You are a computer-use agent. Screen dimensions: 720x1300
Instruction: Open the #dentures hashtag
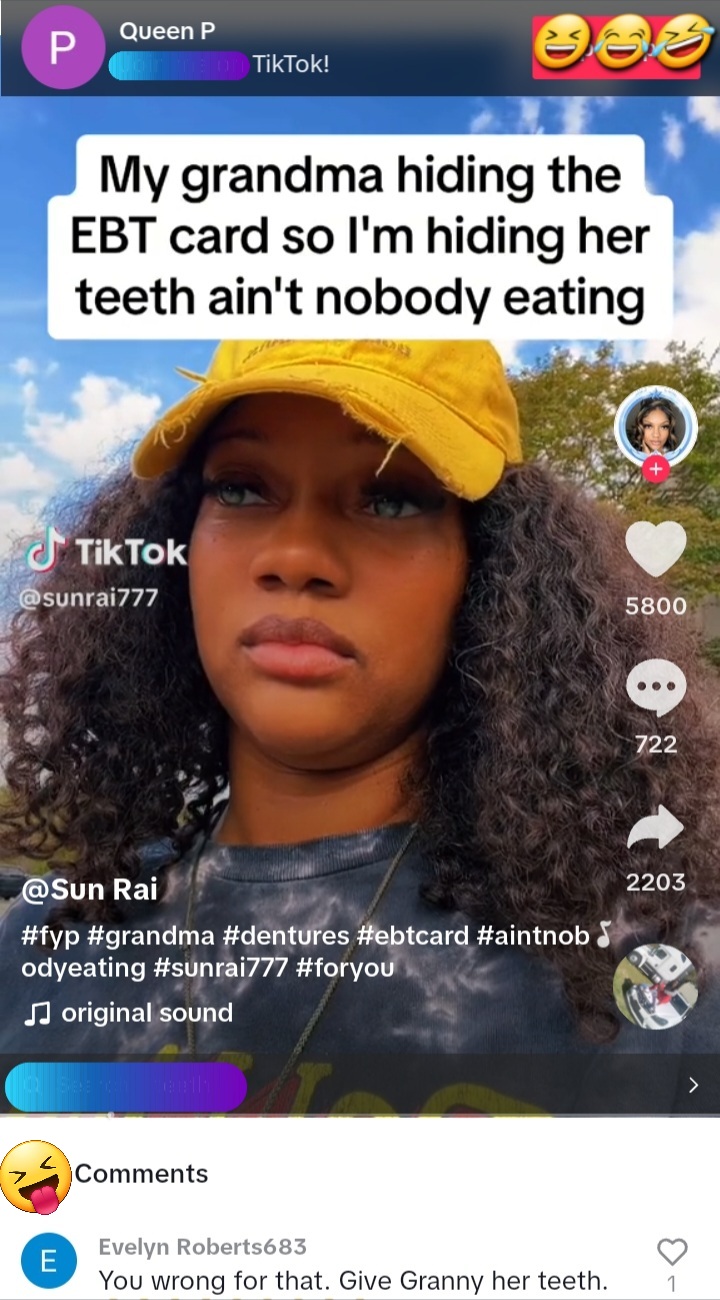285,937
